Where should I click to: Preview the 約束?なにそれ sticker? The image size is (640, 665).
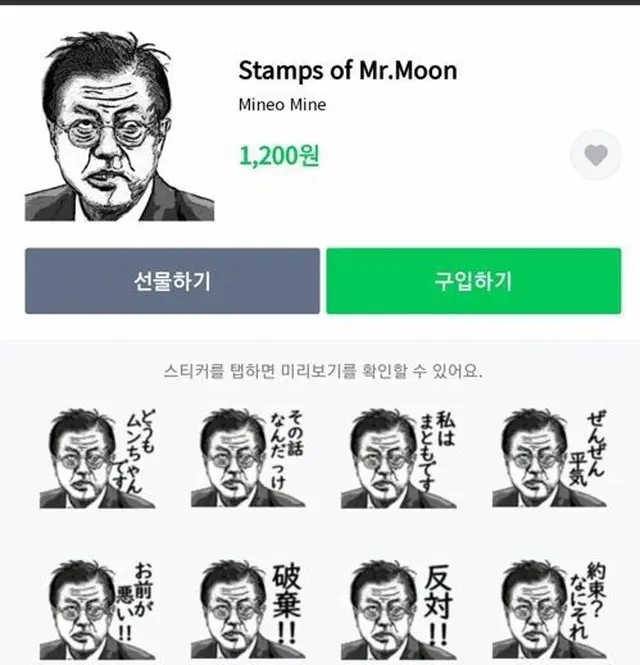click(x=547, y=608)
